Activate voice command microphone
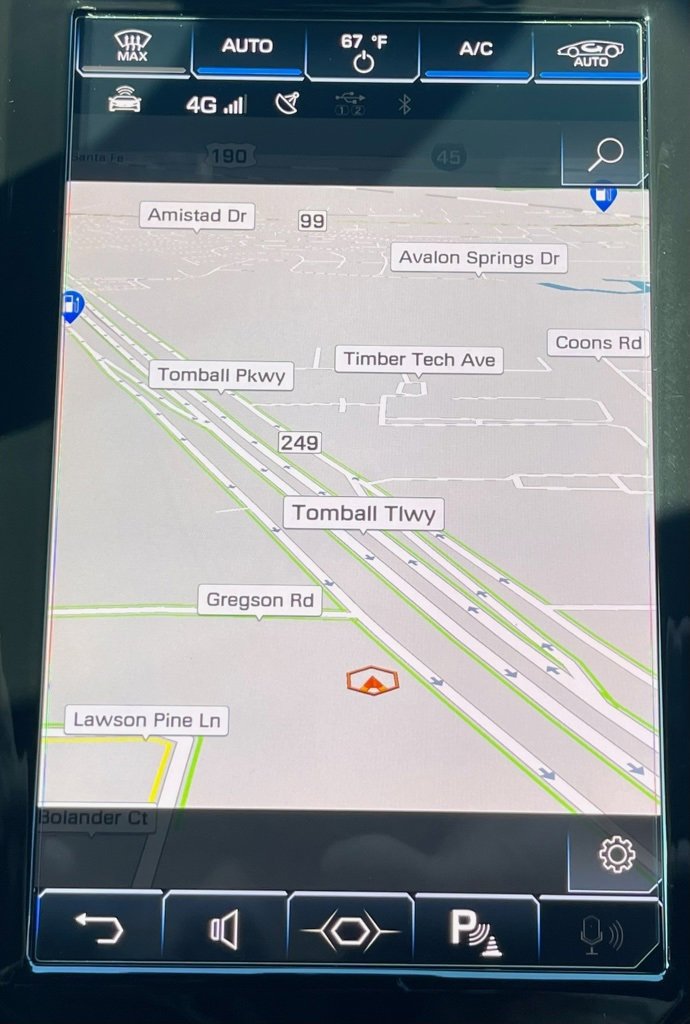Screen dimensions: 690x1024 tap(600, 933)
